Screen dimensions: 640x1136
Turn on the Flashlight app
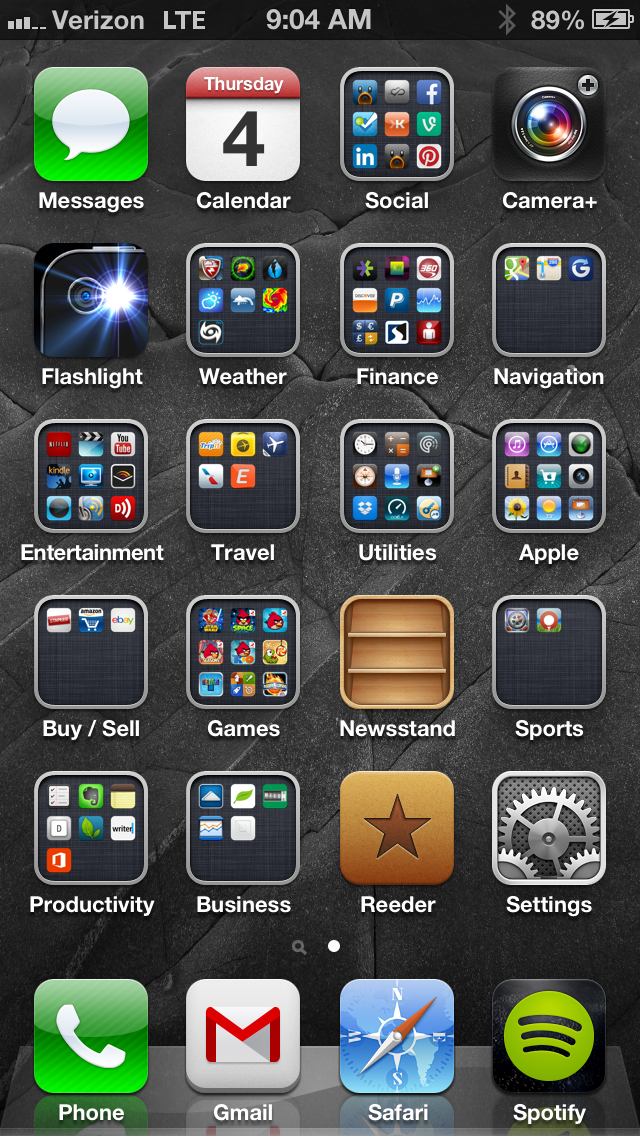pos(91,300)
